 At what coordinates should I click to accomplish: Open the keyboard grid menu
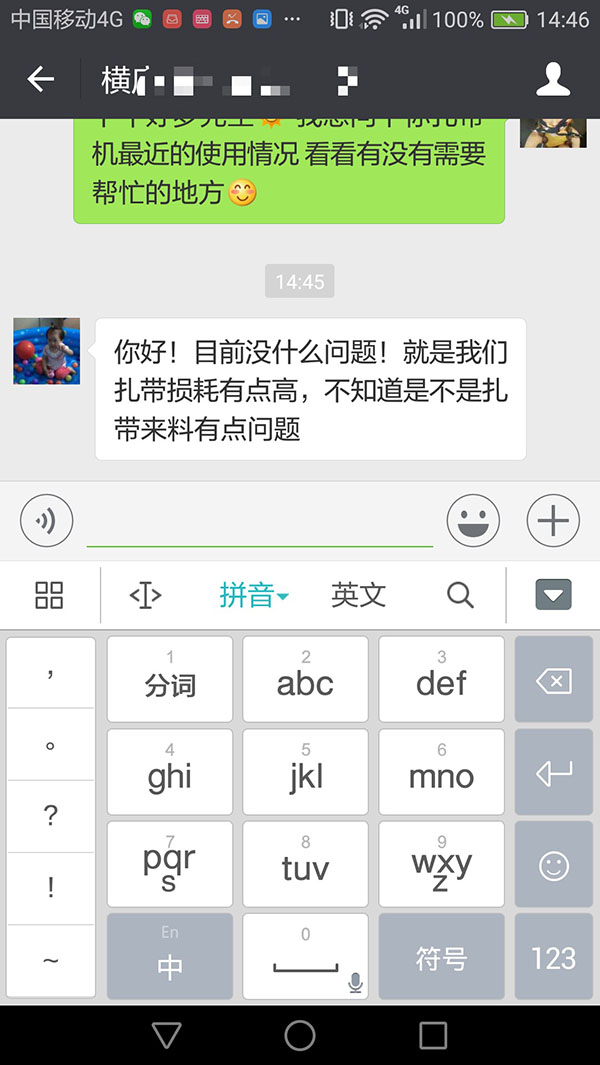pos(49,595)
